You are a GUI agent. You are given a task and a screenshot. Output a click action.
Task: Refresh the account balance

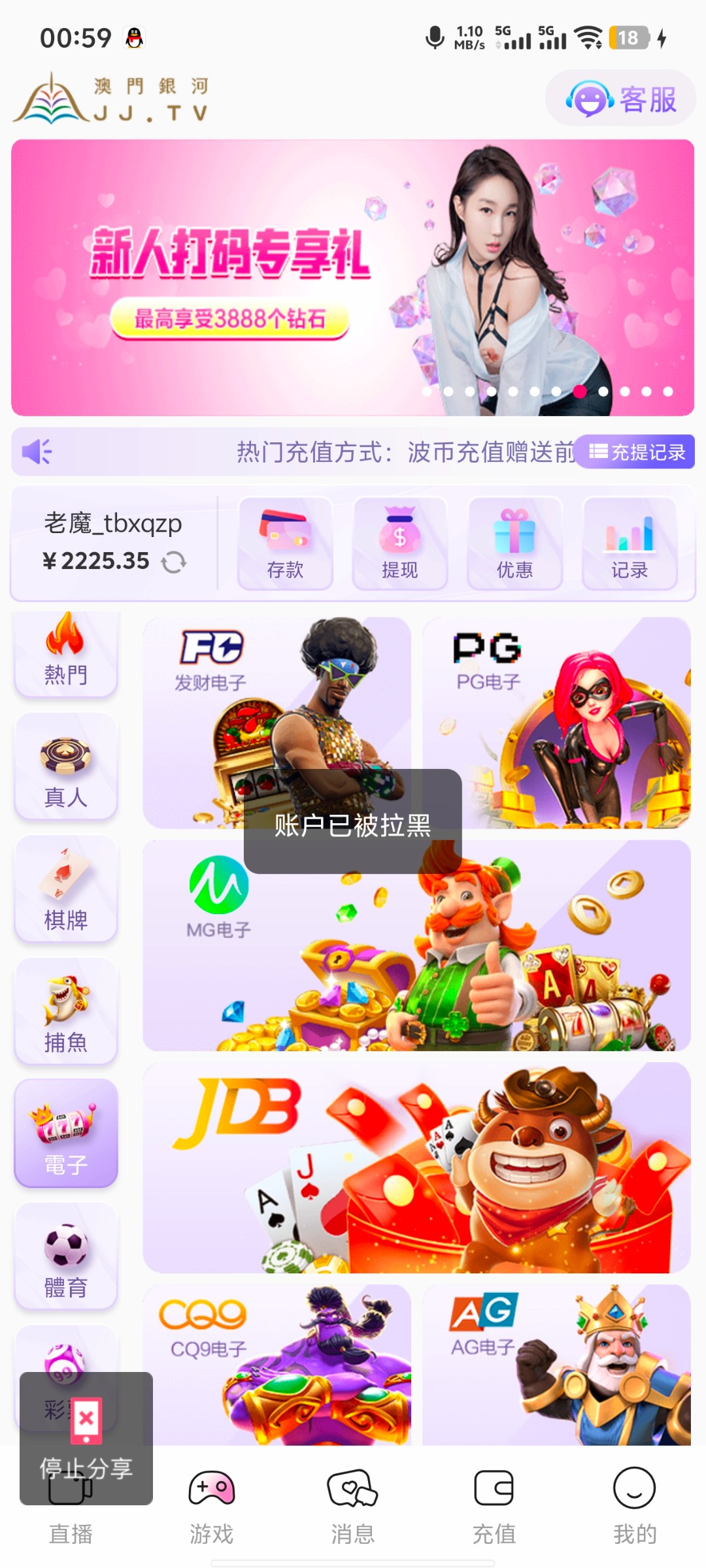tap(174, 562)
